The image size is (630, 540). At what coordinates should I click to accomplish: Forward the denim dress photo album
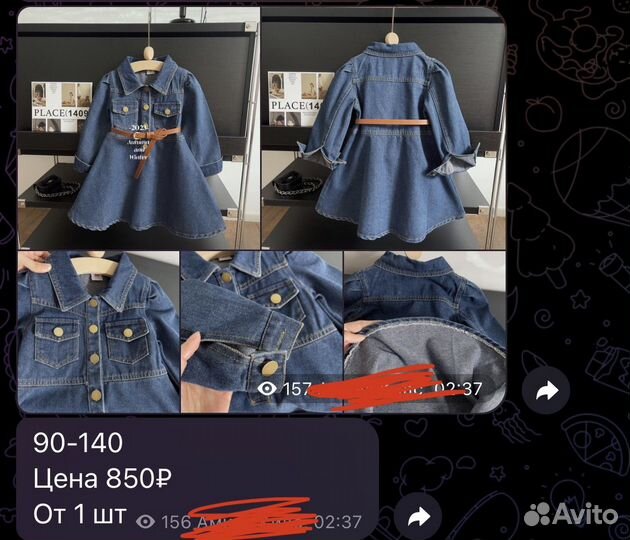click(547, 393)
